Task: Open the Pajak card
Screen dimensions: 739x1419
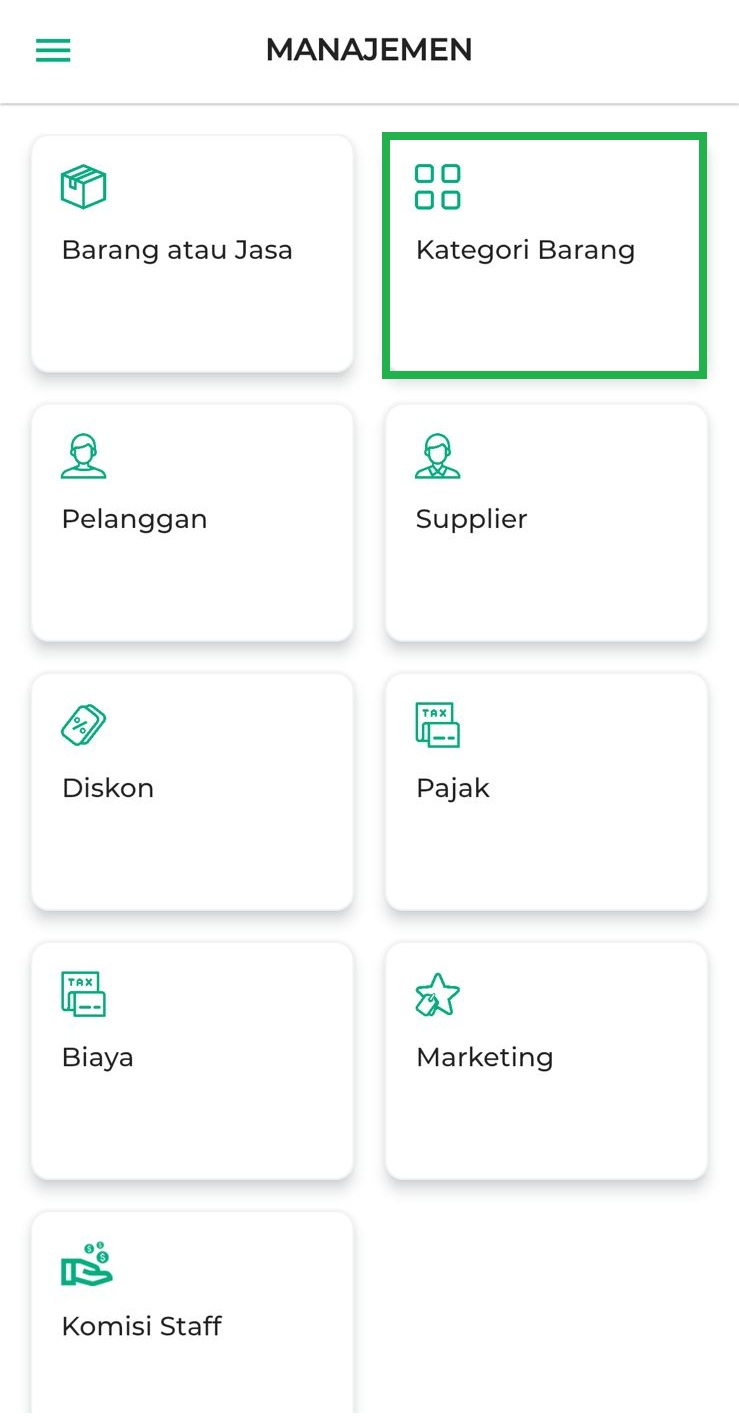Action: pos(546,791)
